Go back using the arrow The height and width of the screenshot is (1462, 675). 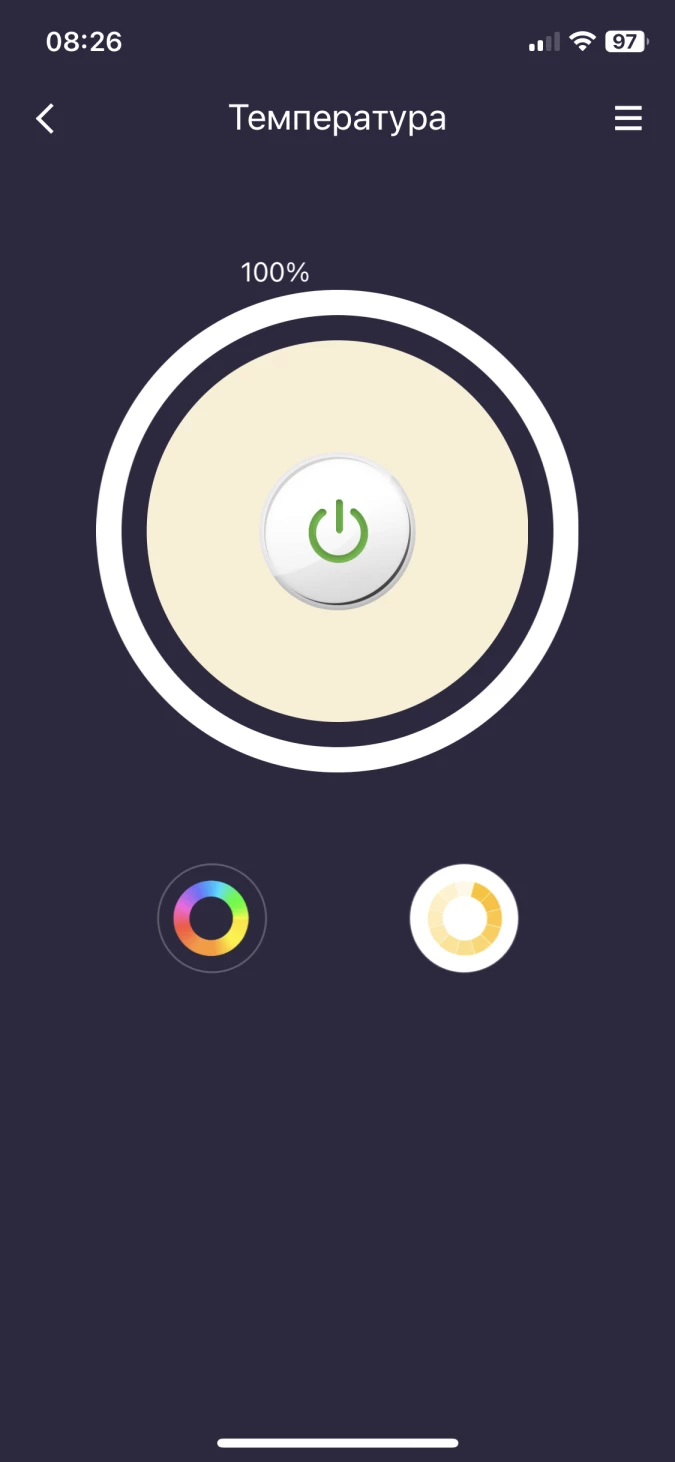coord(45,119)
